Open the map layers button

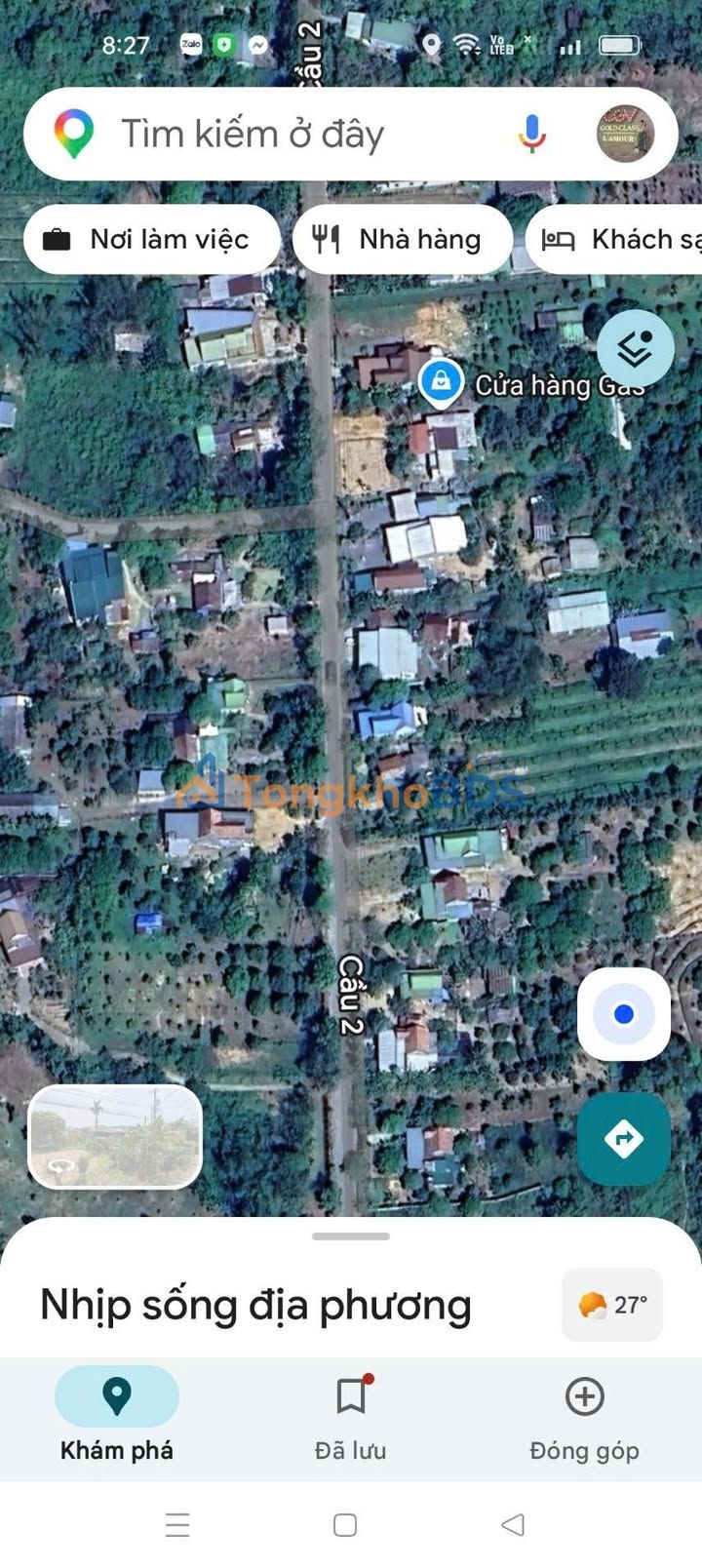click(635, 348)
